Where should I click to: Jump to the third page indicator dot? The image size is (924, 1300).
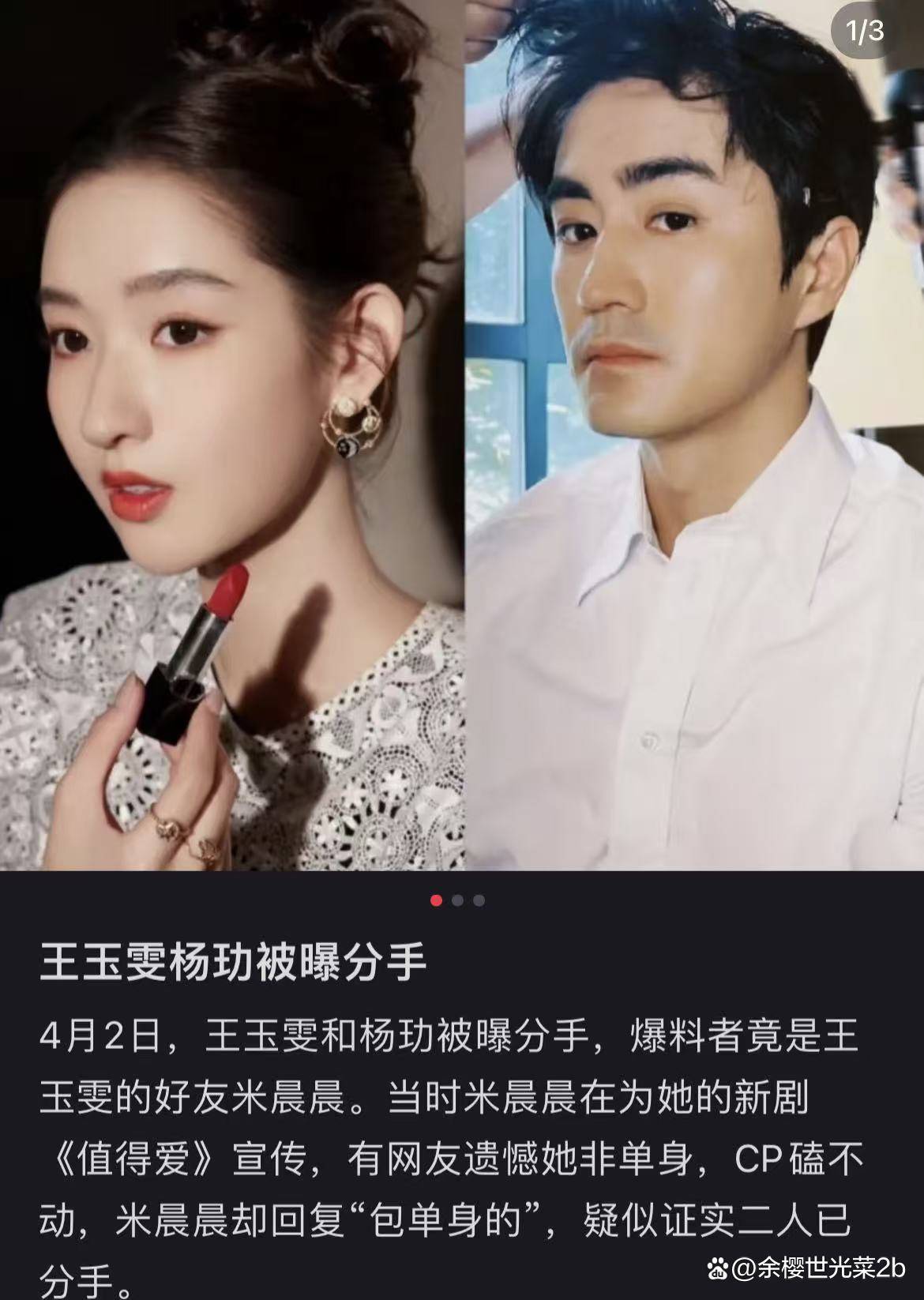[479, 900]
